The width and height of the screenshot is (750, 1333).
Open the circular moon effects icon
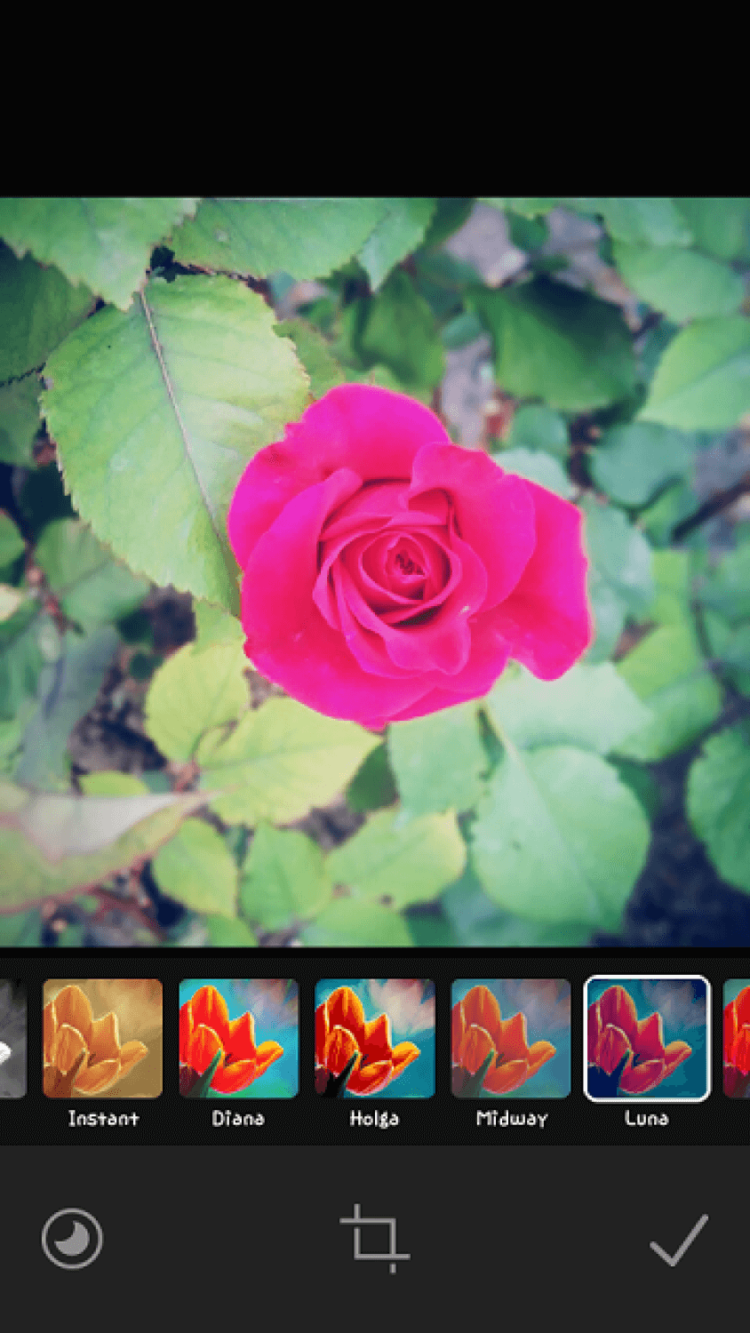[x=72, y=1239]
